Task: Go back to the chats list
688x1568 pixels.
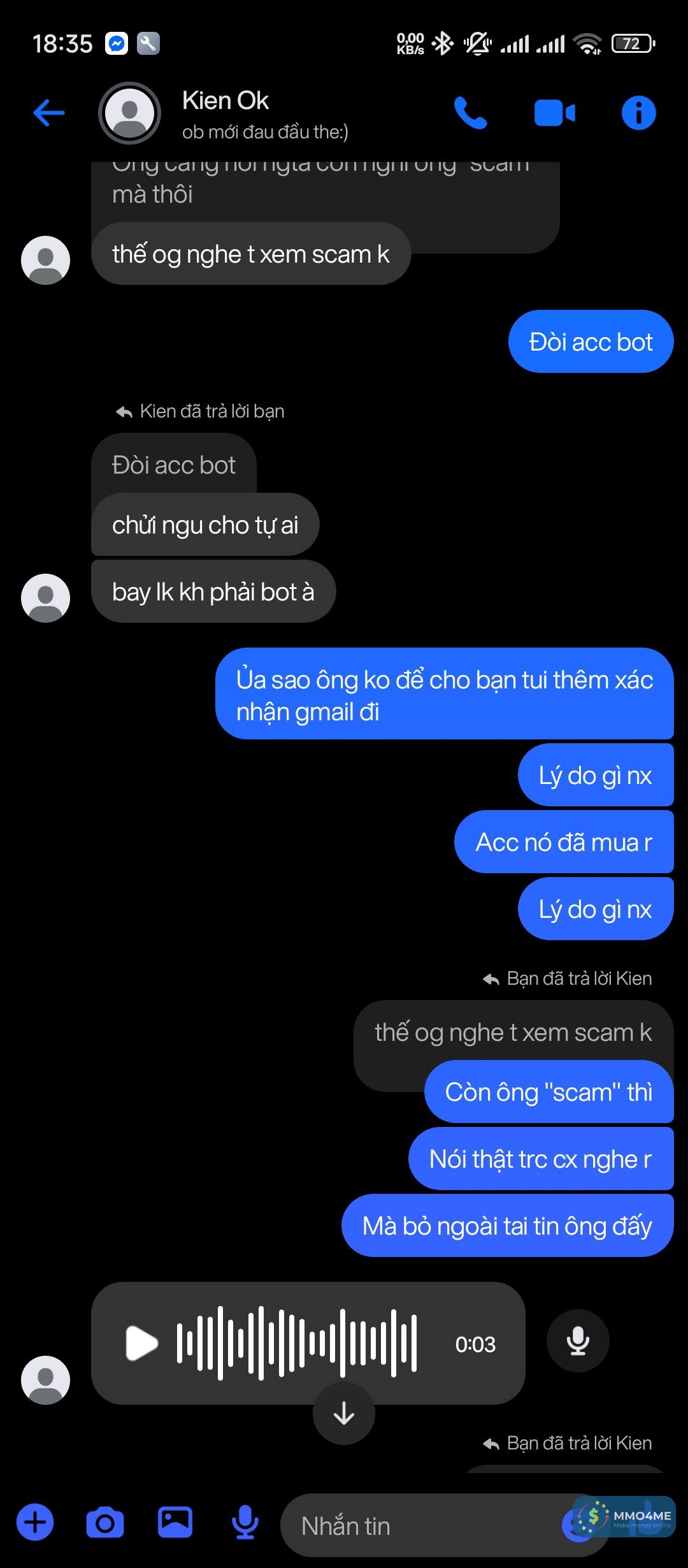Action: pos(48,113)
